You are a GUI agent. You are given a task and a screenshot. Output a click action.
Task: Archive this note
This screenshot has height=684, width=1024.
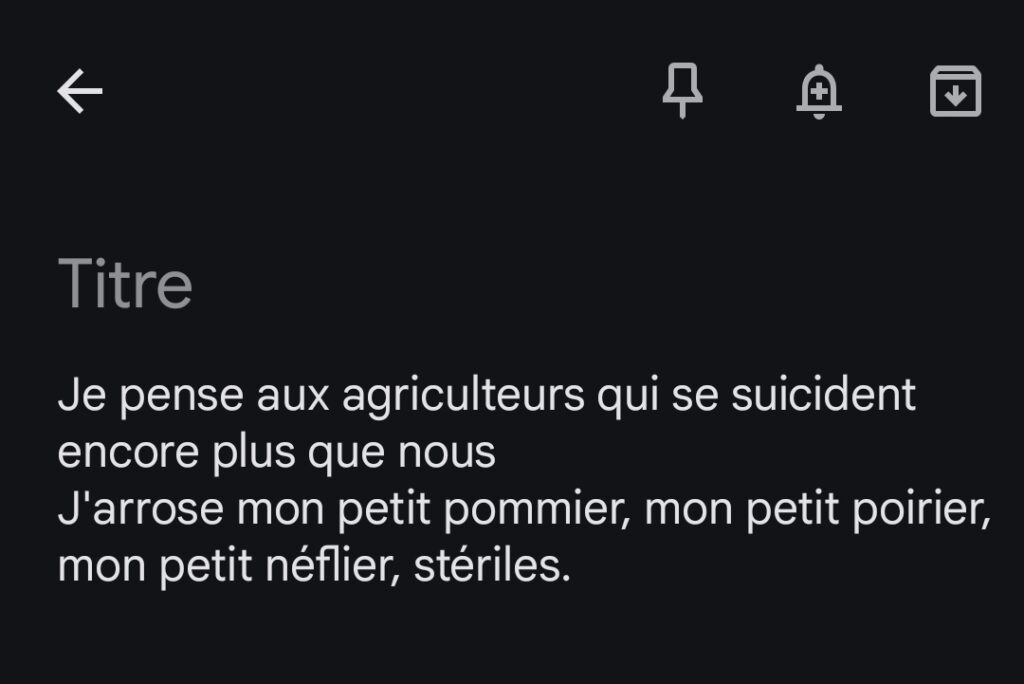tap(955, 92)
